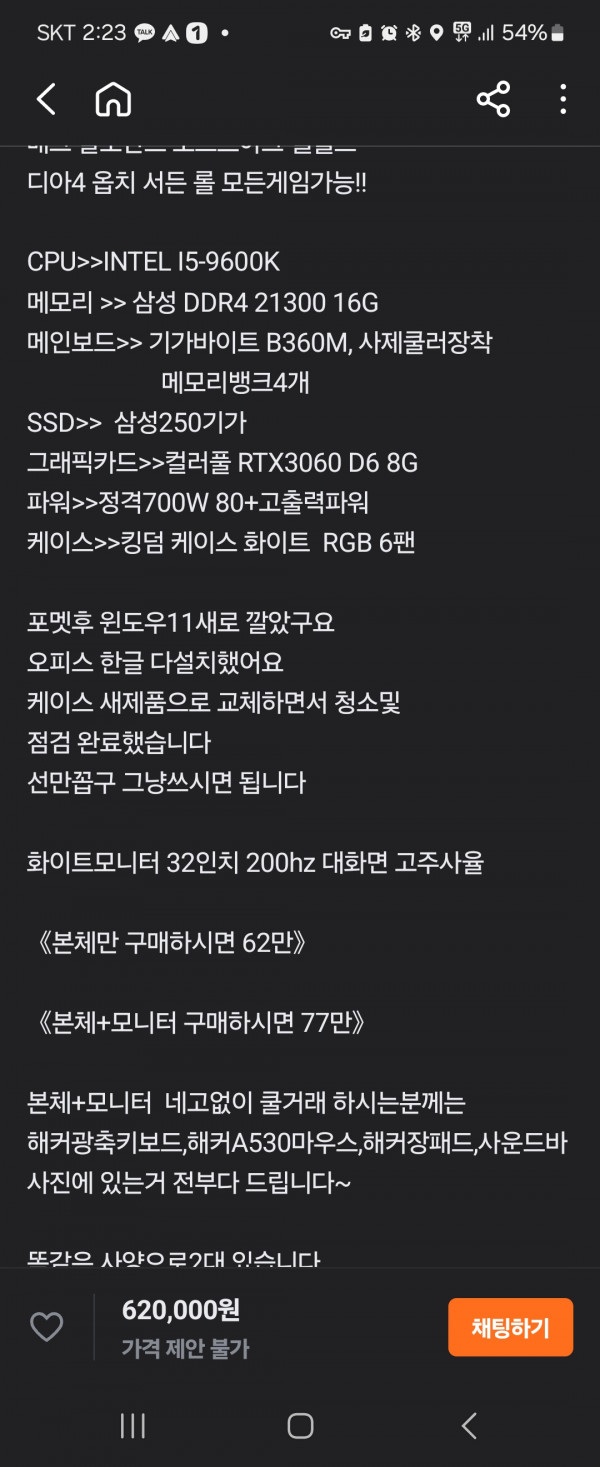Share this PC listing

tap(493, 99)
